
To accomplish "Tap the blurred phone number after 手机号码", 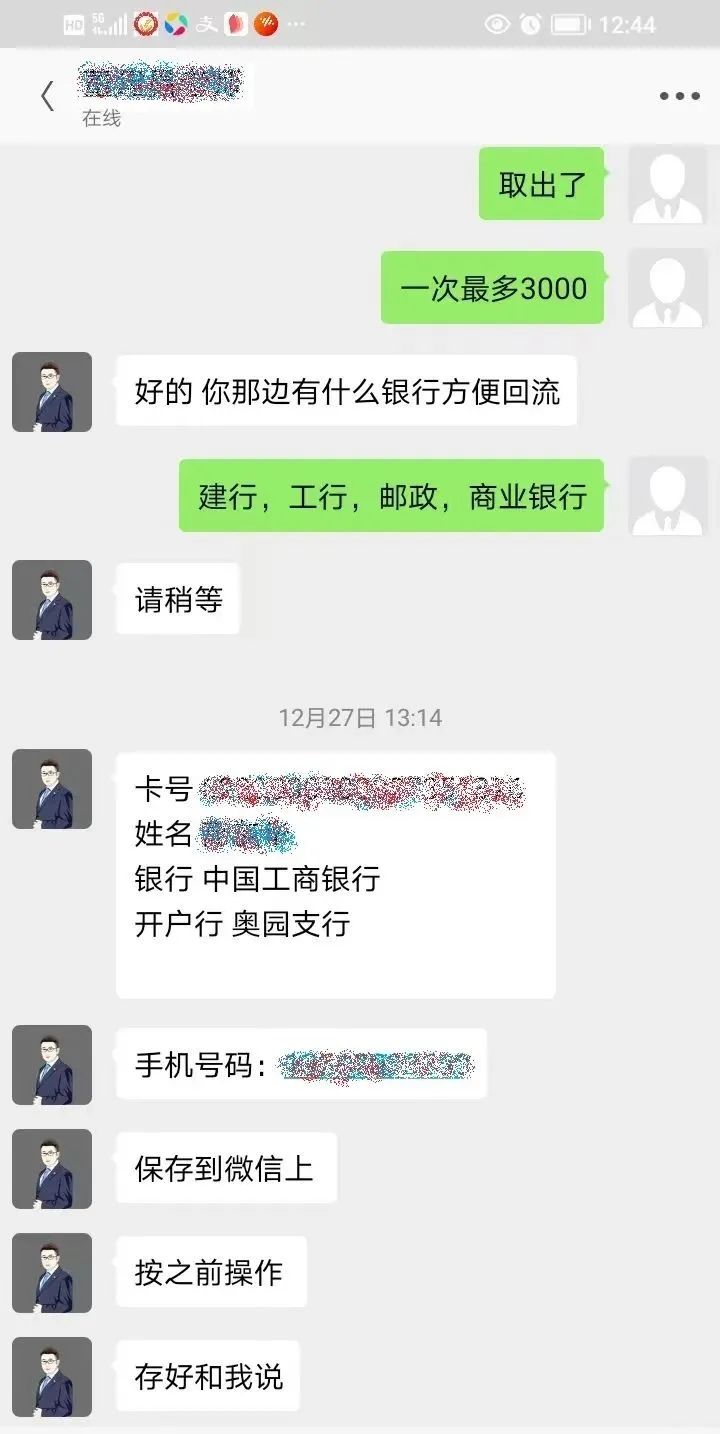I will tap(377, 1066).
